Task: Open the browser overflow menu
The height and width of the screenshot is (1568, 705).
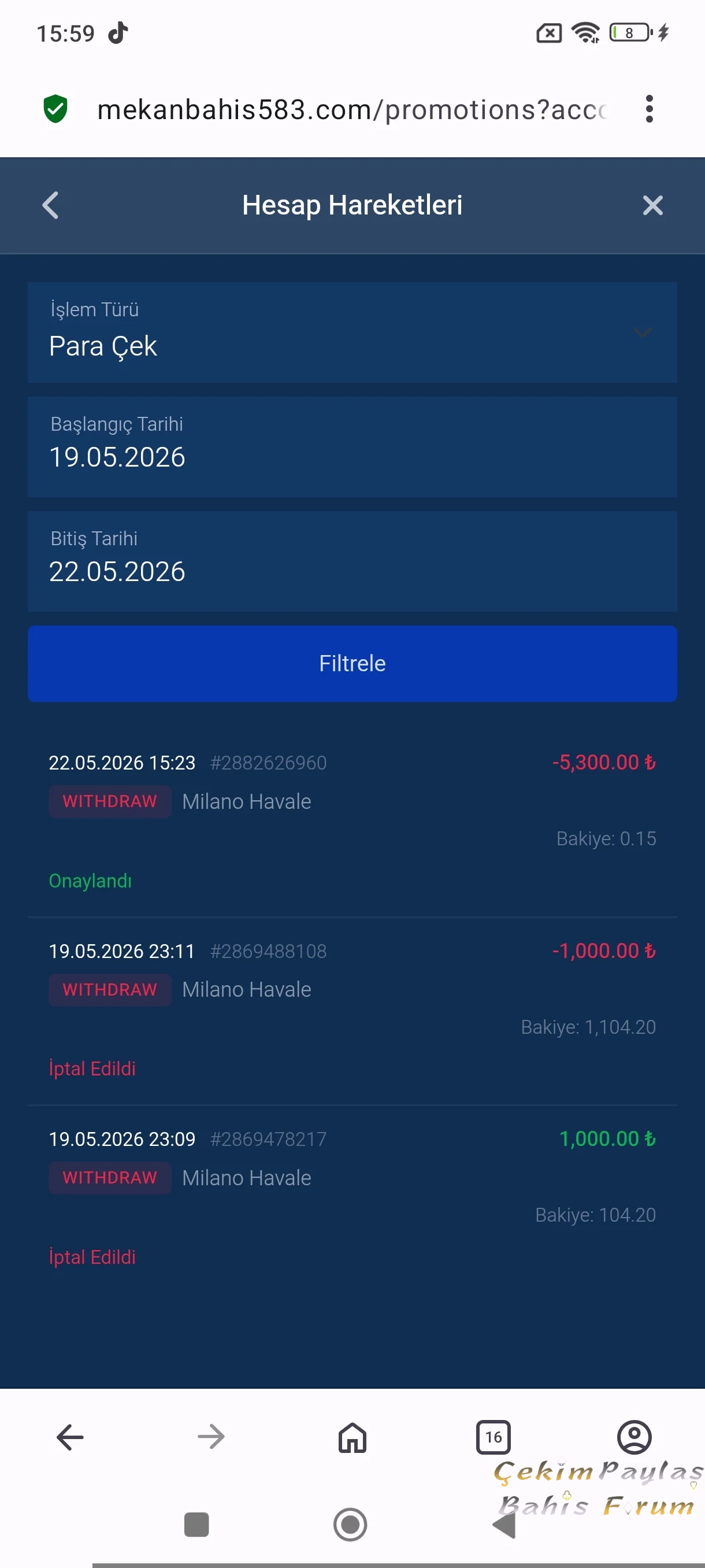Action: [x=649, y=109]
